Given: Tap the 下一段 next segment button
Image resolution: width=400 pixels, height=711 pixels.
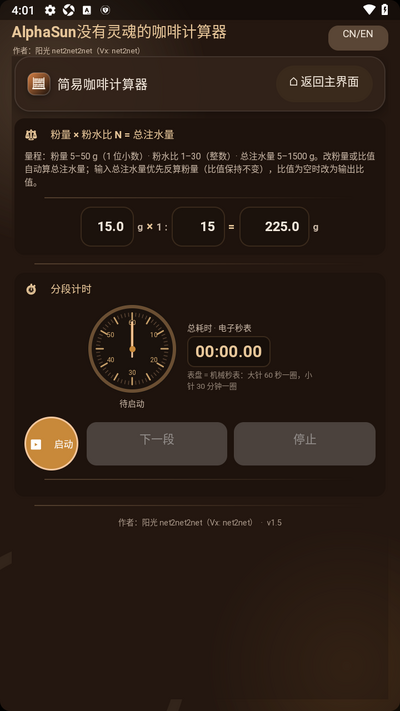Looking at the screenshot, I should click(x=157, y=443).
